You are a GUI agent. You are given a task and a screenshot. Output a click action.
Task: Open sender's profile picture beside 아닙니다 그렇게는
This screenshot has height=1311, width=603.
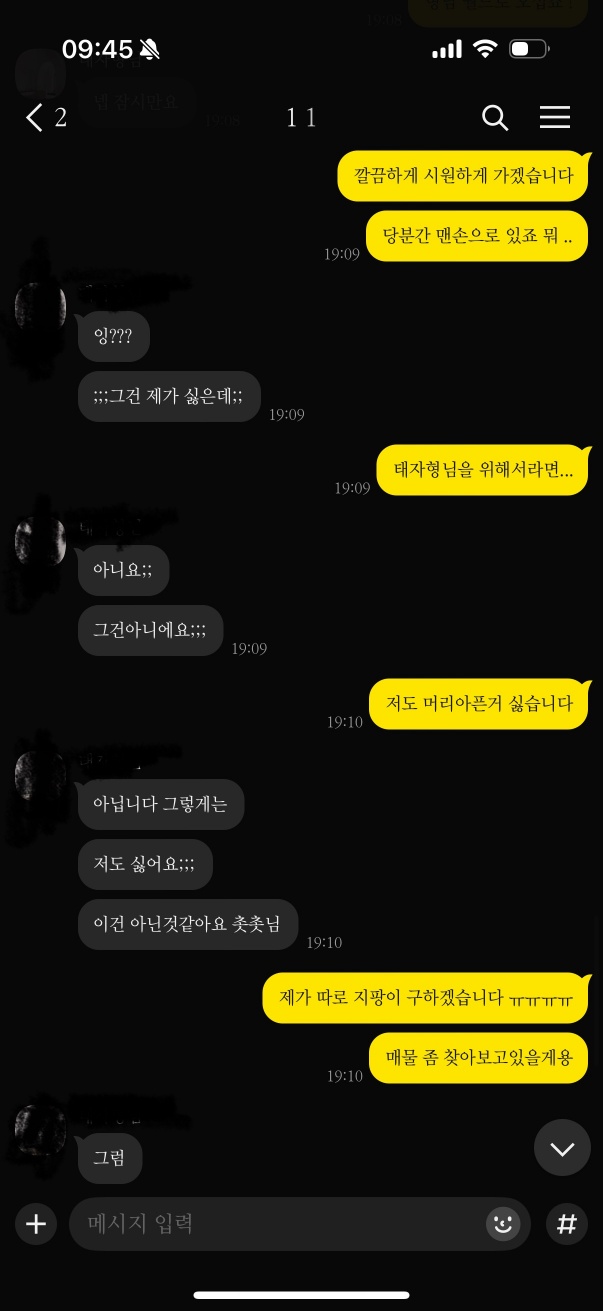(41, 774)
